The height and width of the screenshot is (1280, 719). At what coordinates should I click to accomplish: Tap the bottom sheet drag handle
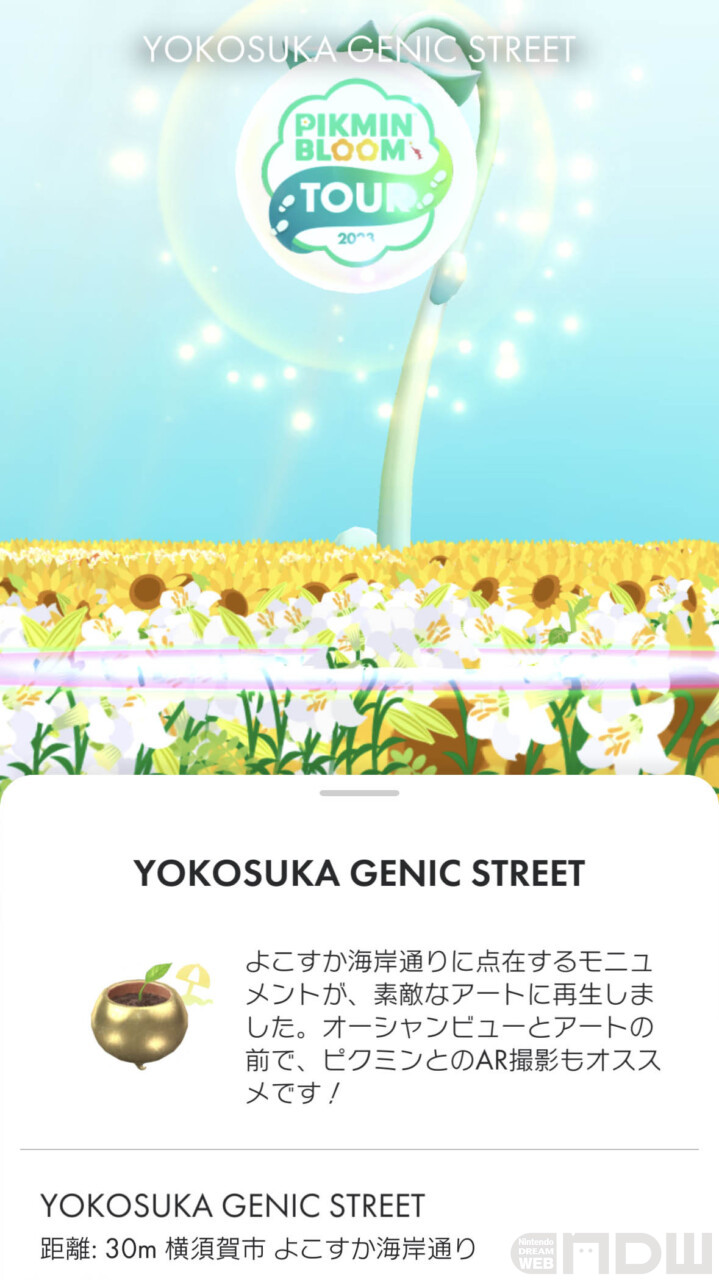(359, 793)
